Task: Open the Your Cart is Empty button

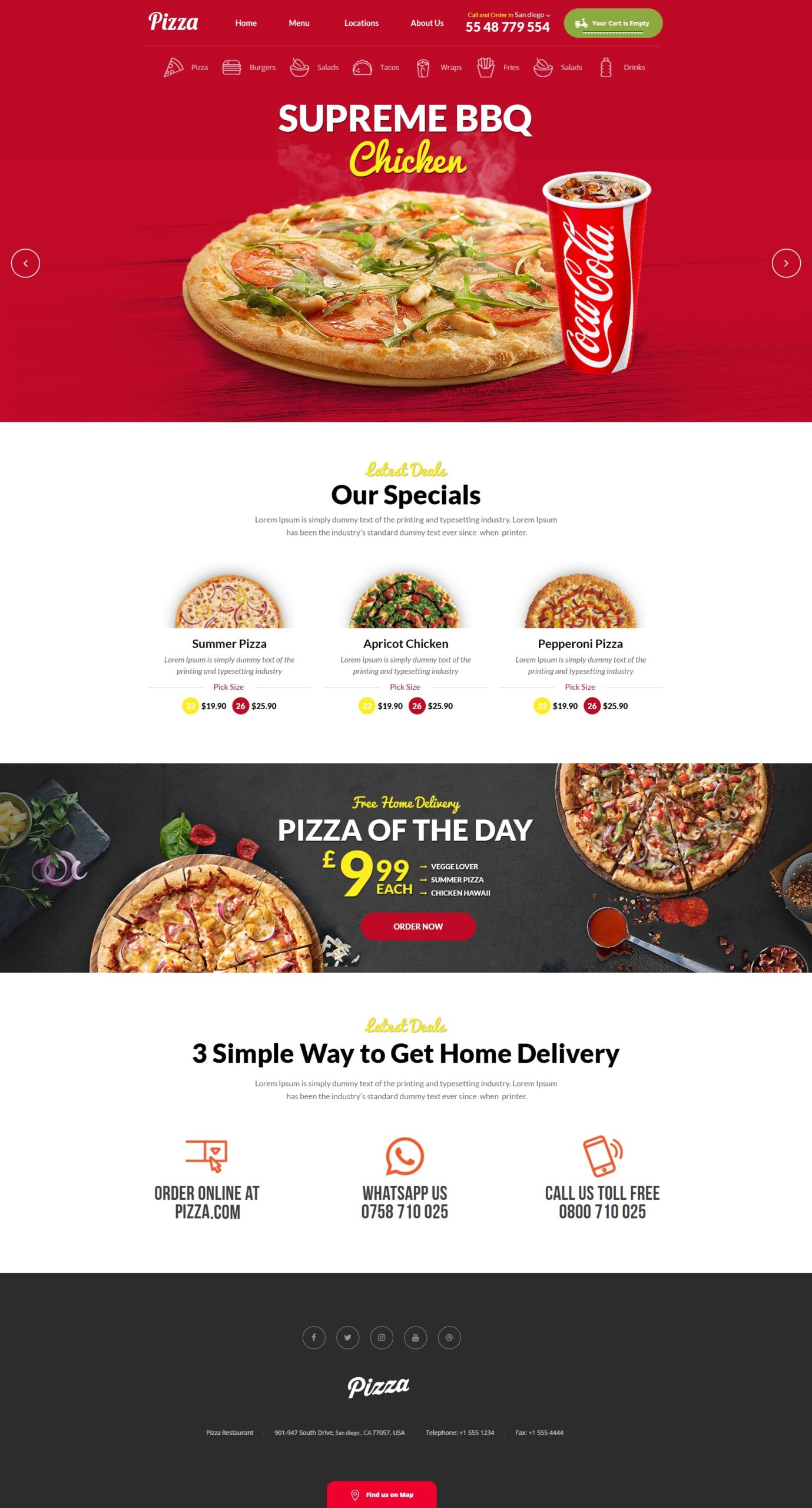Action: point(612,23)
